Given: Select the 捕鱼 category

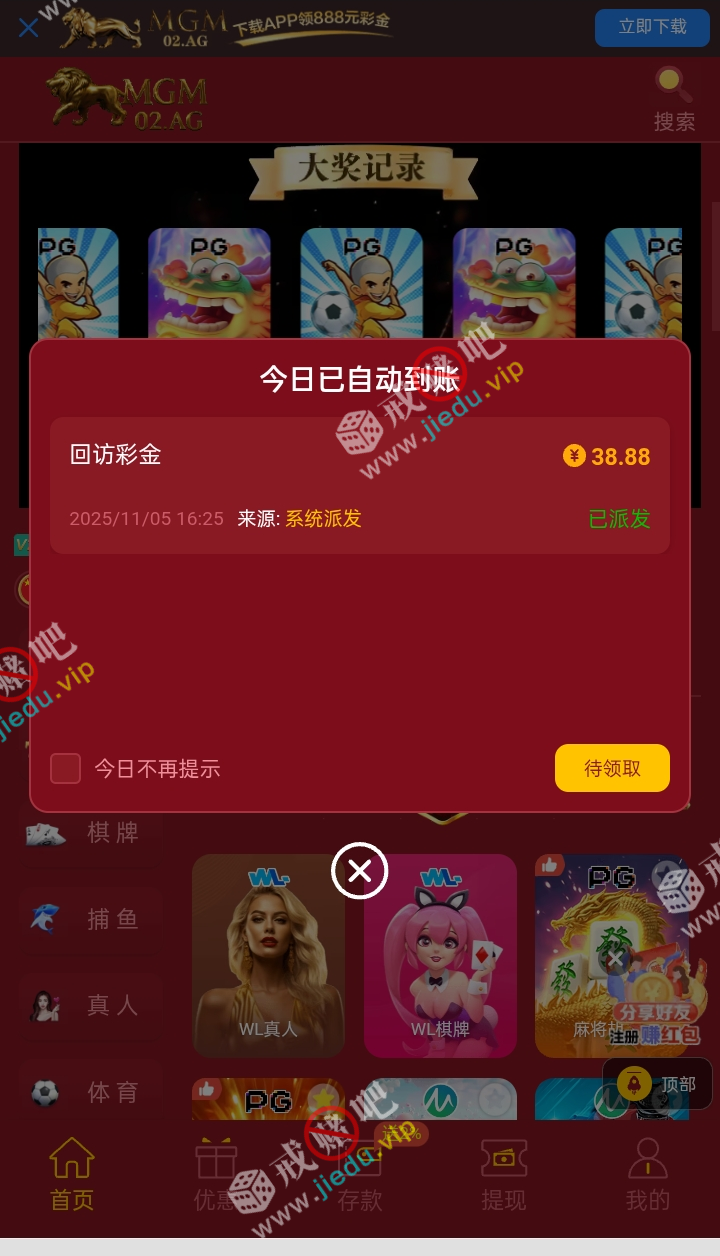Looking at the screenshot, I should [x=88, y=918].
